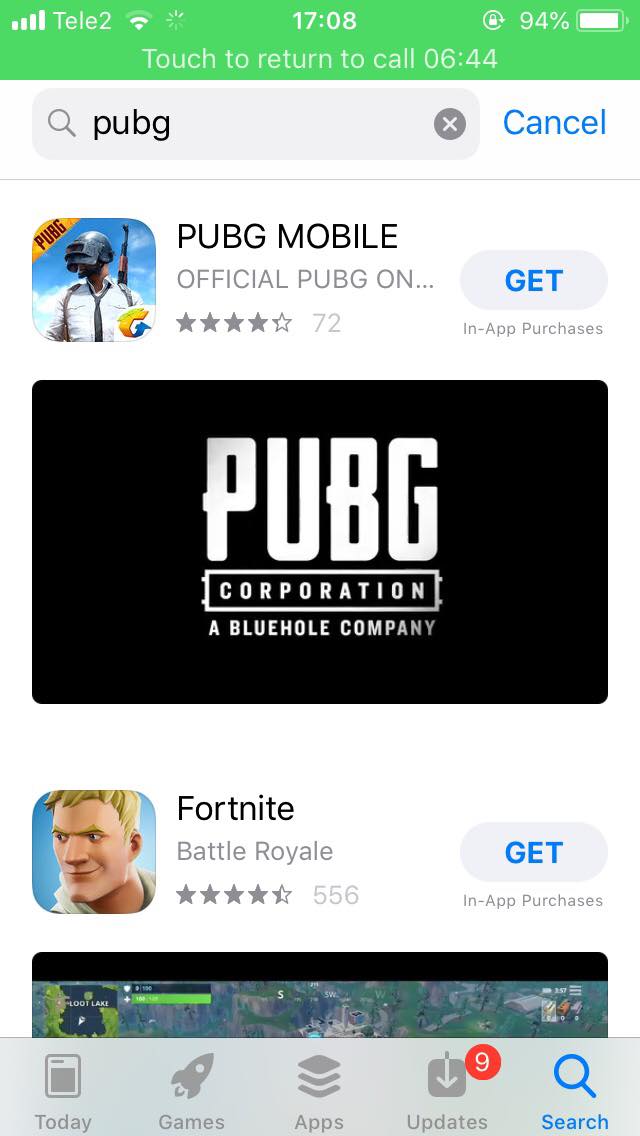640x1136 pixels.
Task: Clear the pubg search text
Action: pos(450,125)
